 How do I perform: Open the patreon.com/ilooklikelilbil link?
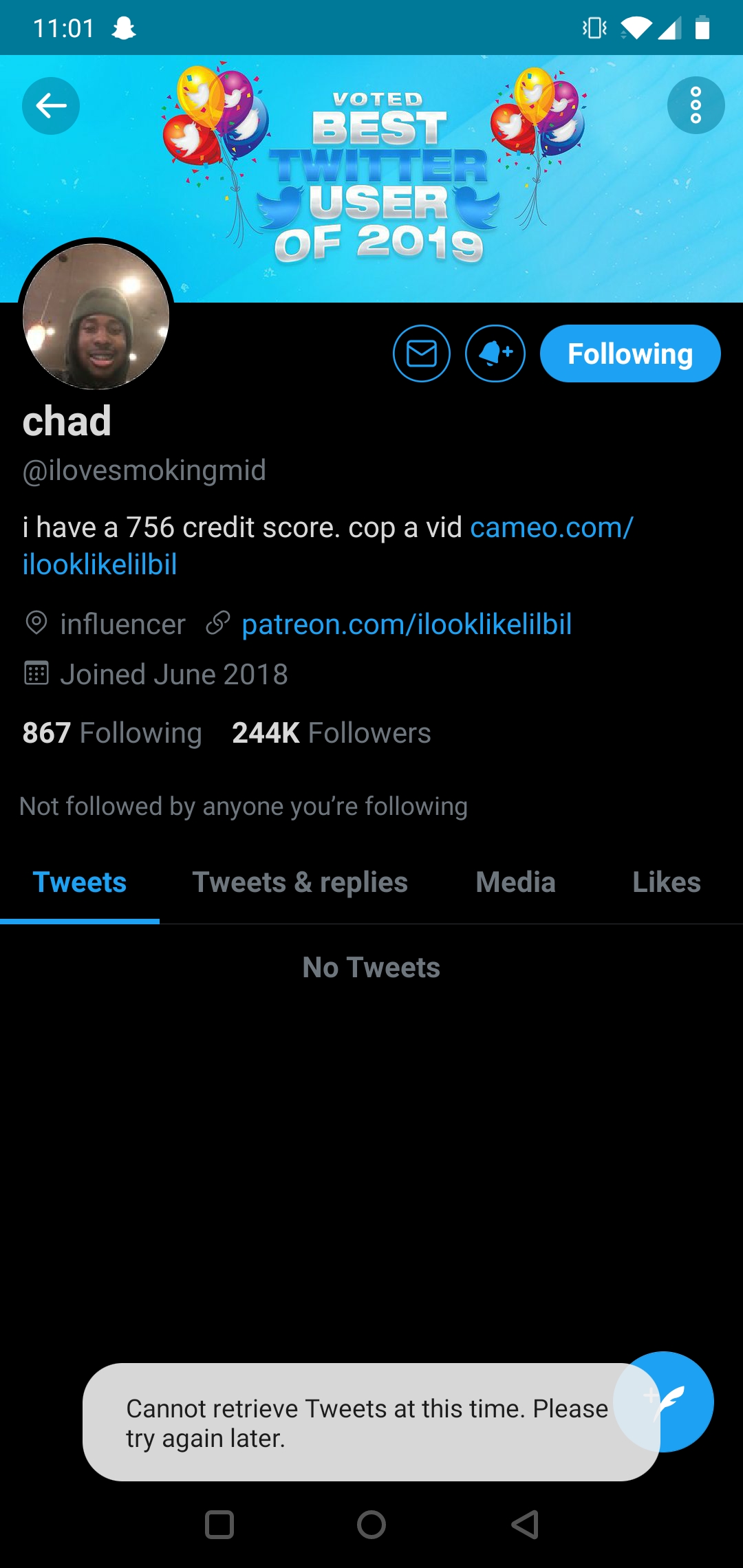point(407,624)
